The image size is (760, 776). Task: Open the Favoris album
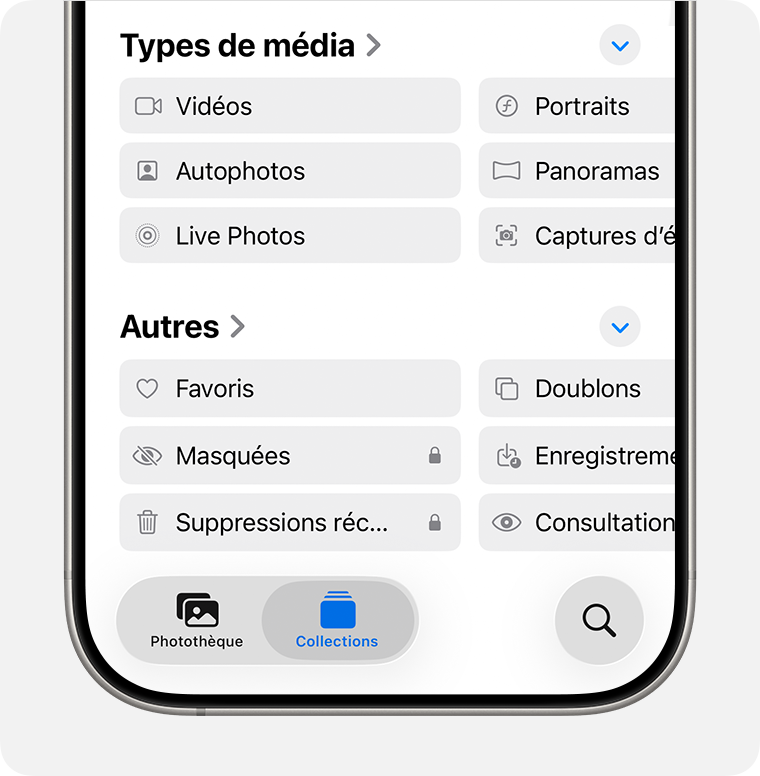pos(289,389)
